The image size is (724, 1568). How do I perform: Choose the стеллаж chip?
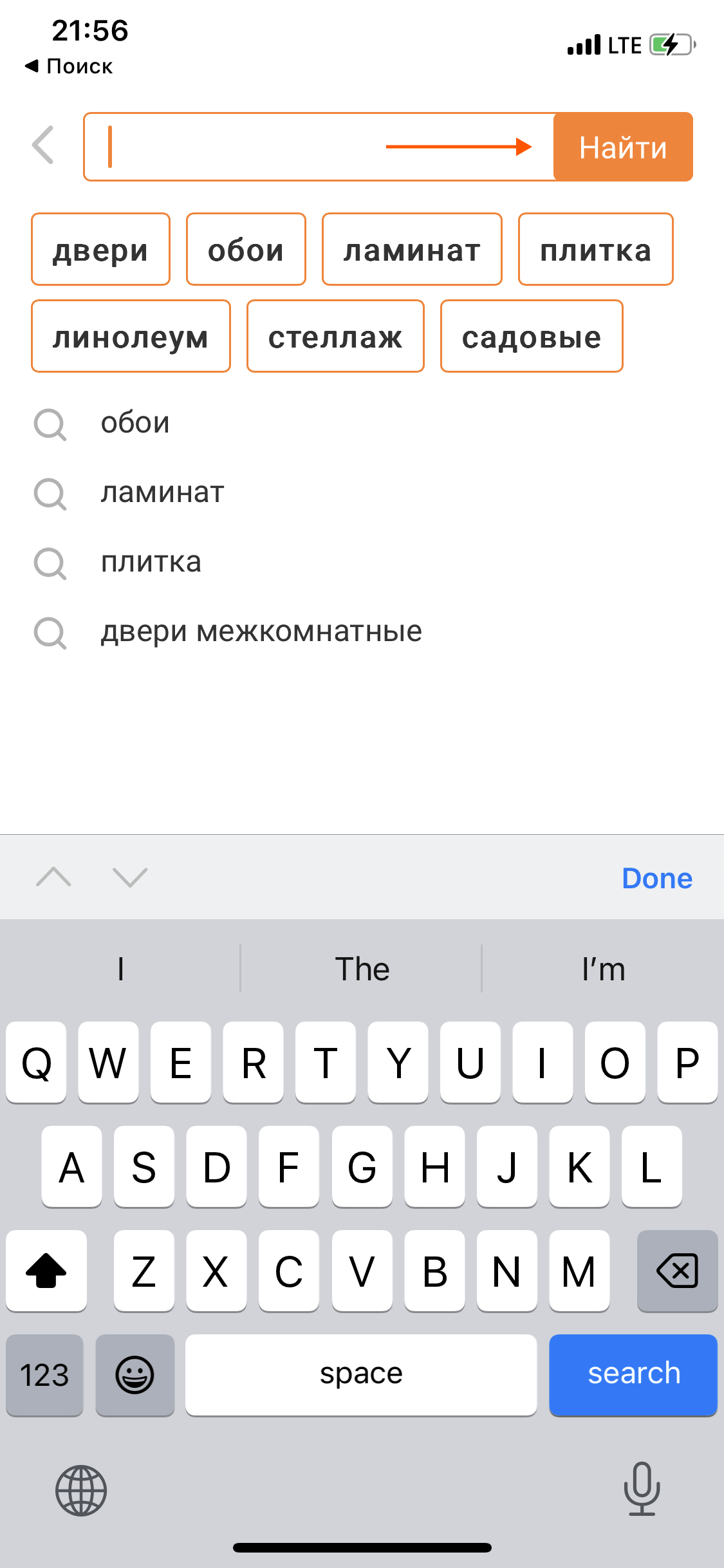coord(335,337)
